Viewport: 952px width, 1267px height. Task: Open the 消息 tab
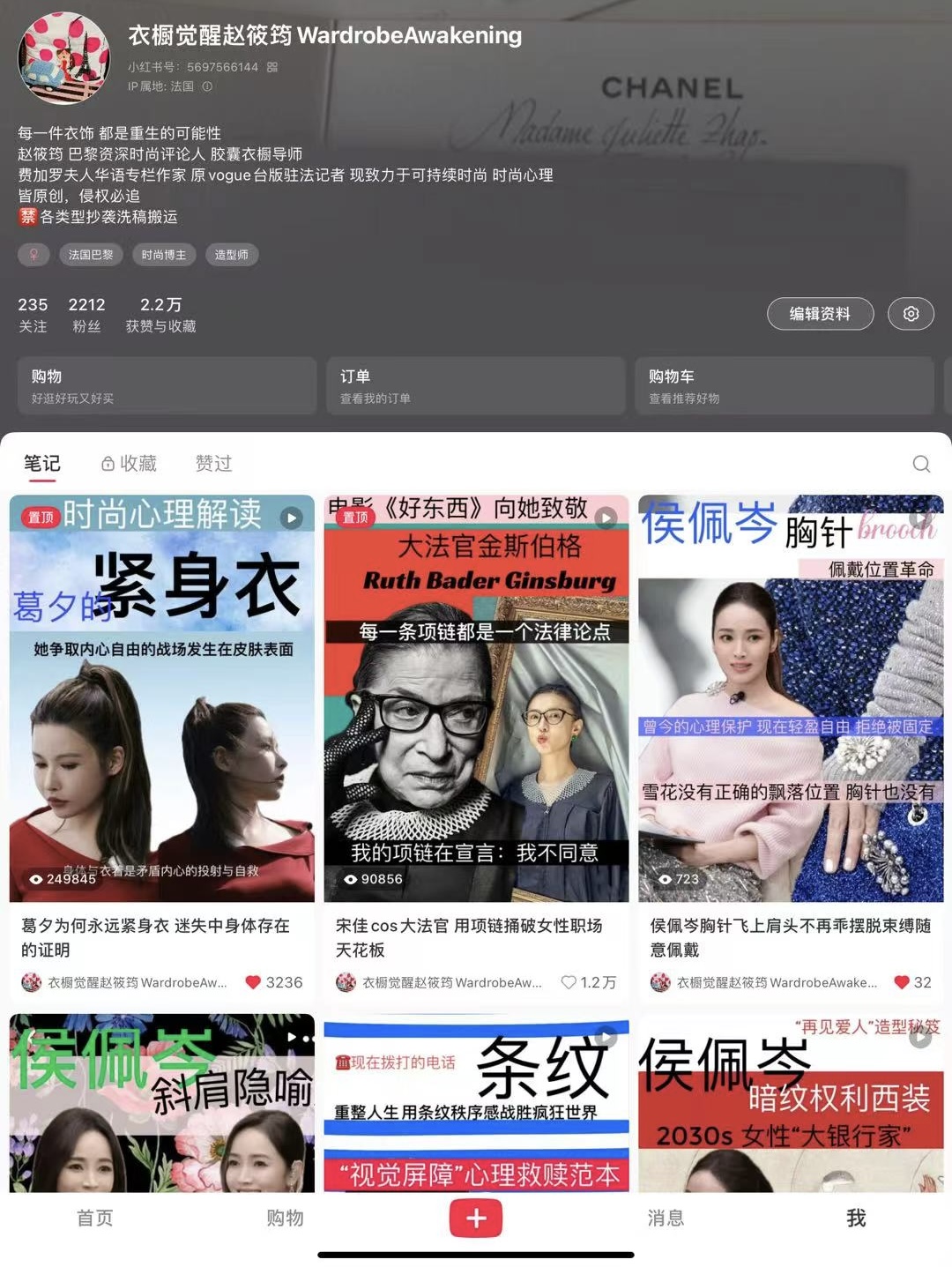(x=666, y=1218)
